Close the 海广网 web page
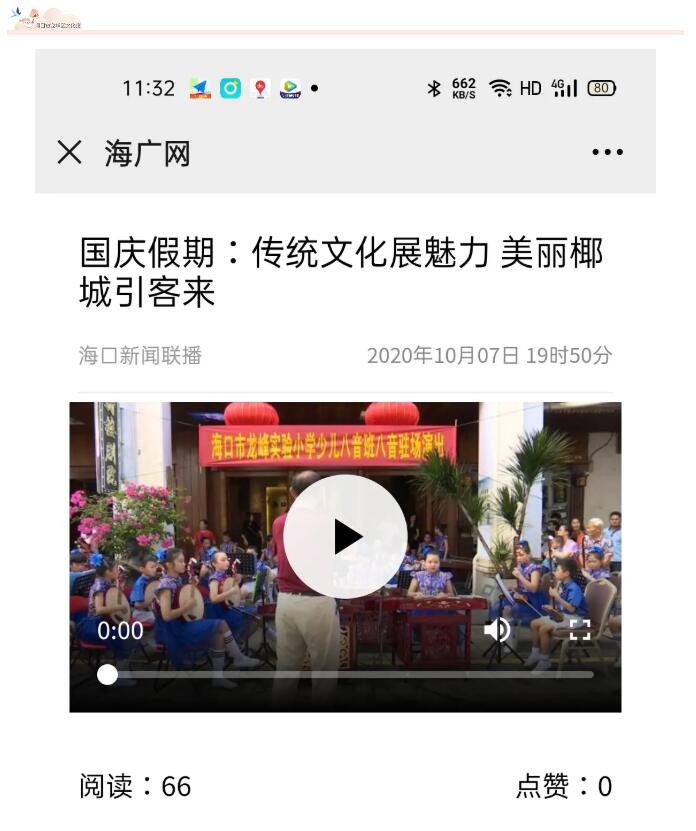Screen dimensions: 696x831 (69, 152)
